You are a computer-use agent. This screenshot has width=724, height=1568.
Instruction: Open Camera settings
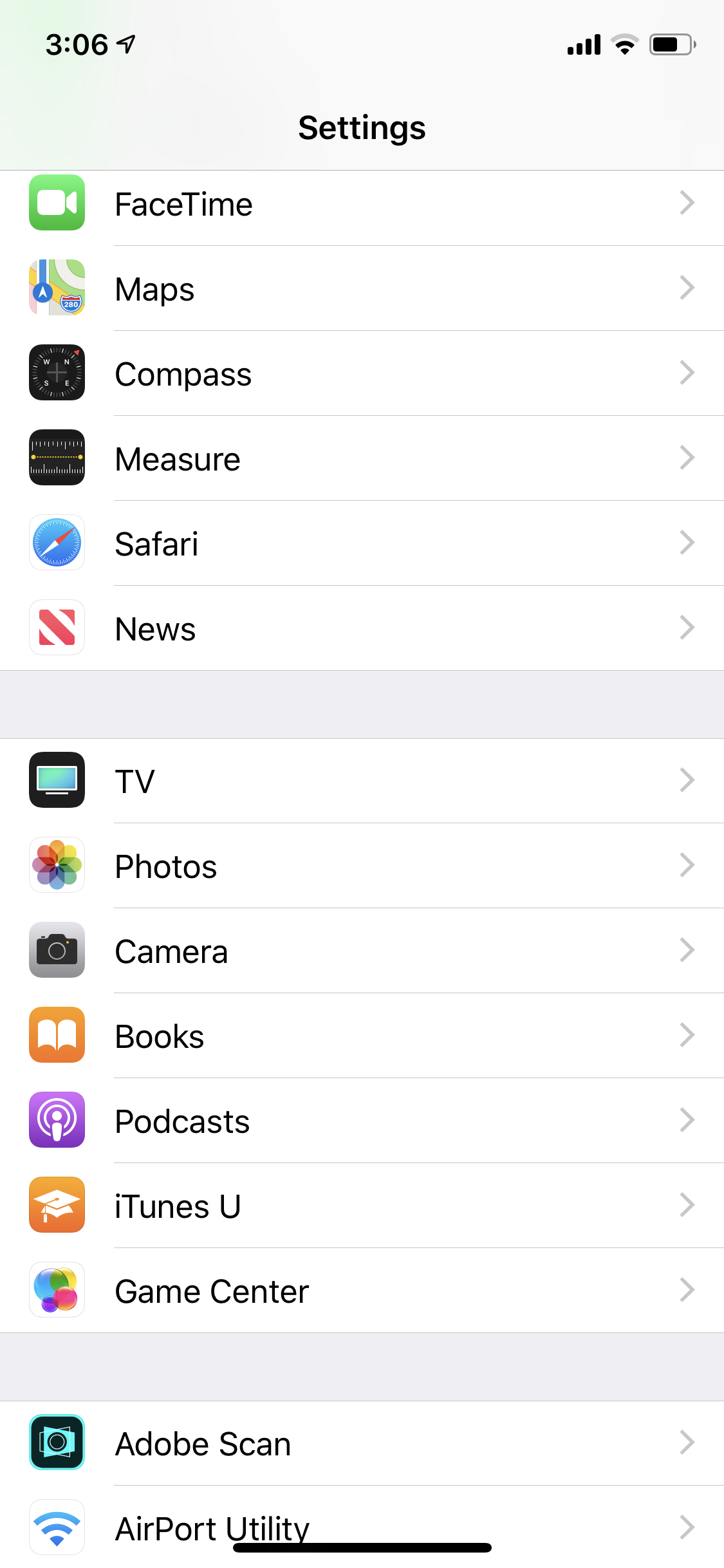click(362, 951)
